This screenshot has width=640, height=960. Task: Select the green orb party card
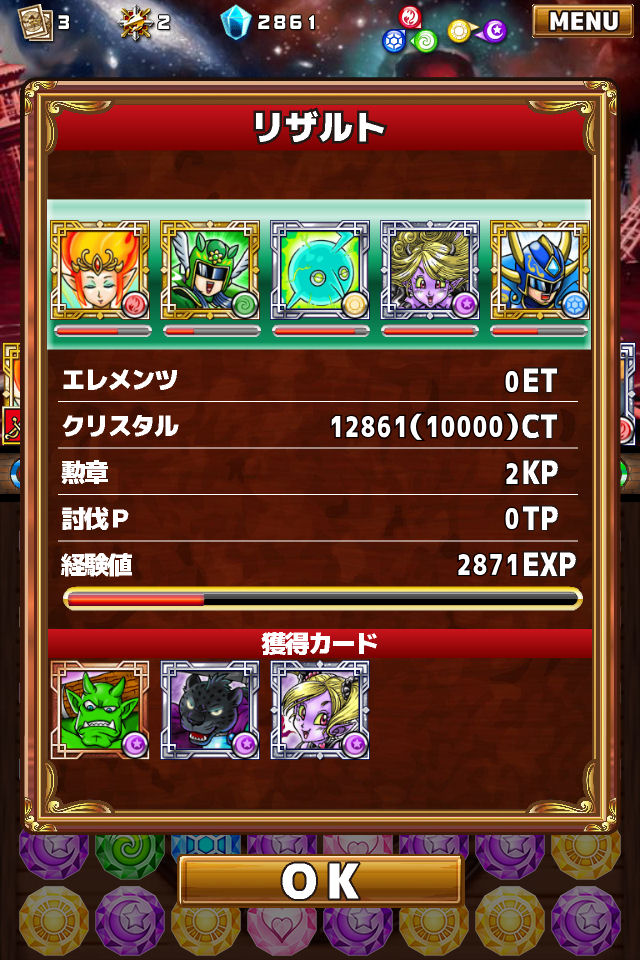(x=319, y=270)
